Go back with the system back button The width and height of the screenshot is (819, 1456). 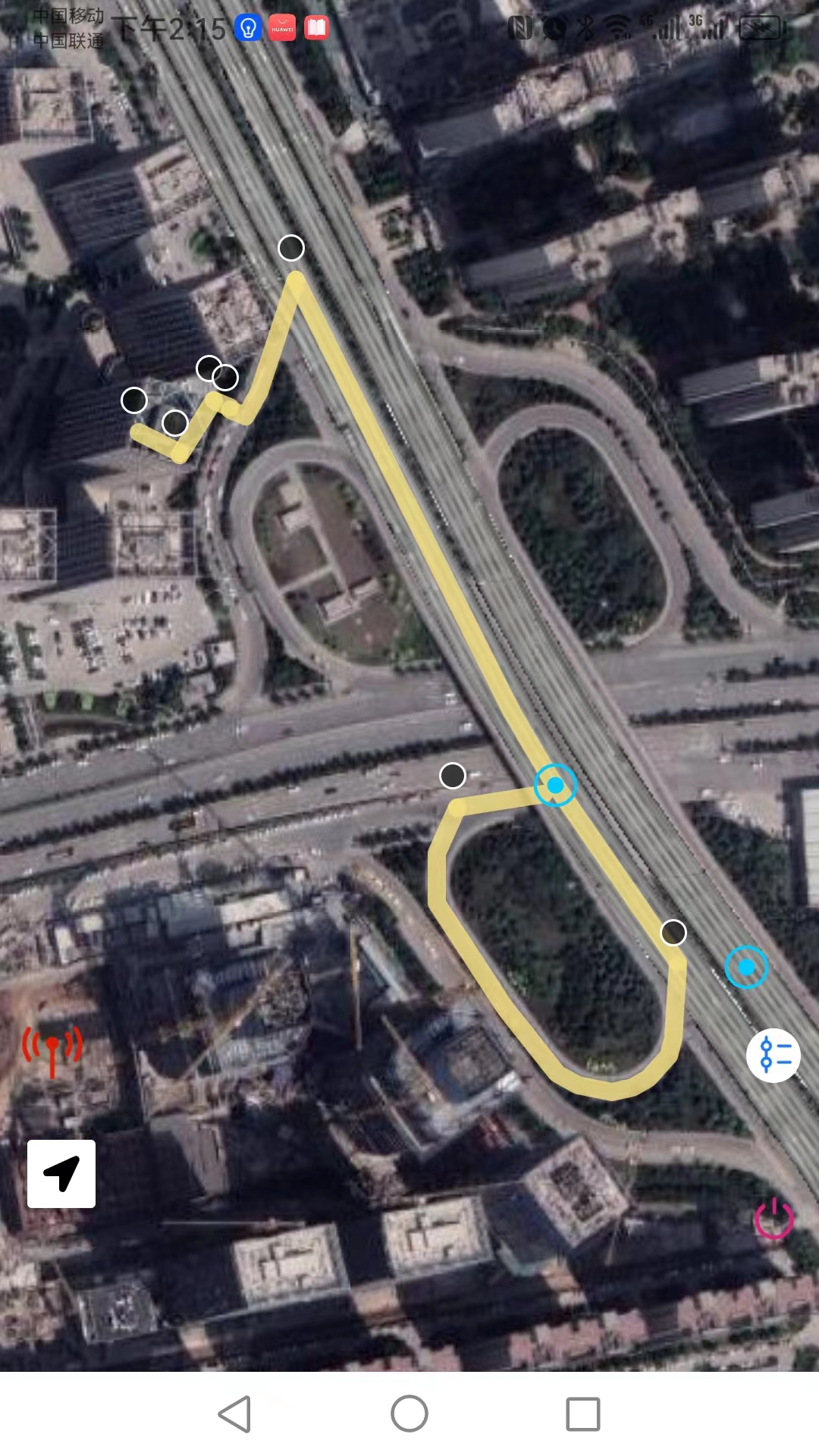235,1414
